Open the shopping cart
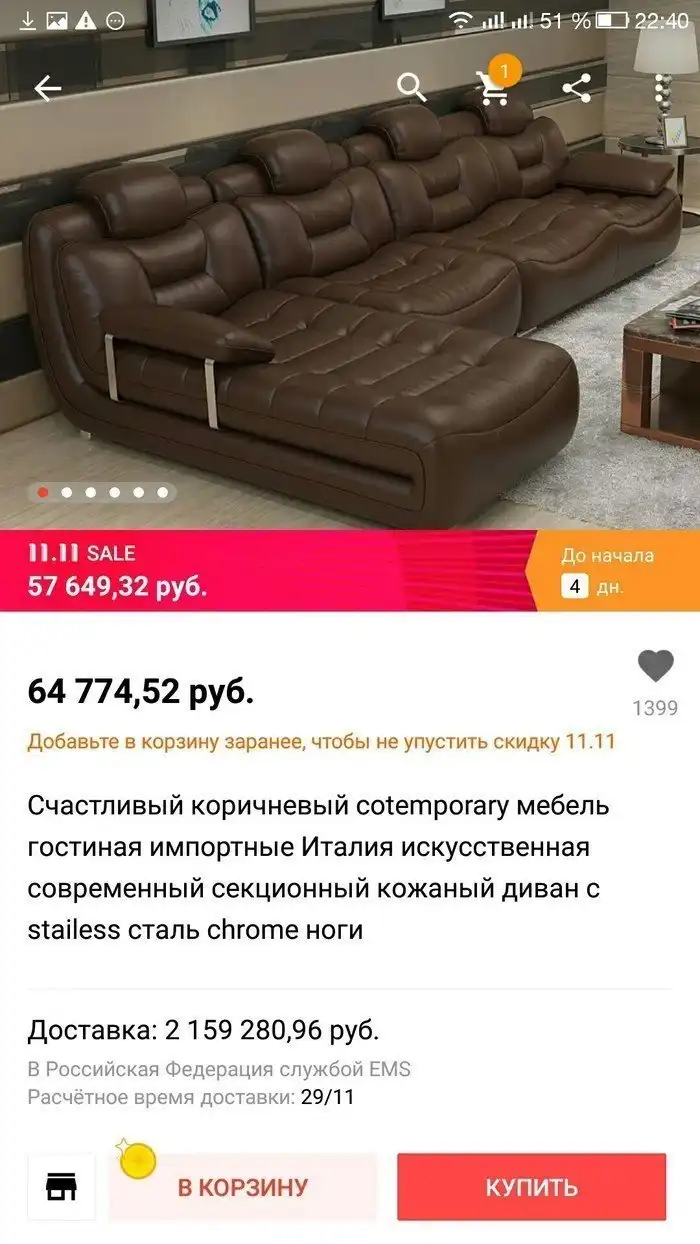Image resolution: width=700 pixels, height=1244 pixels. coord(493,88)
